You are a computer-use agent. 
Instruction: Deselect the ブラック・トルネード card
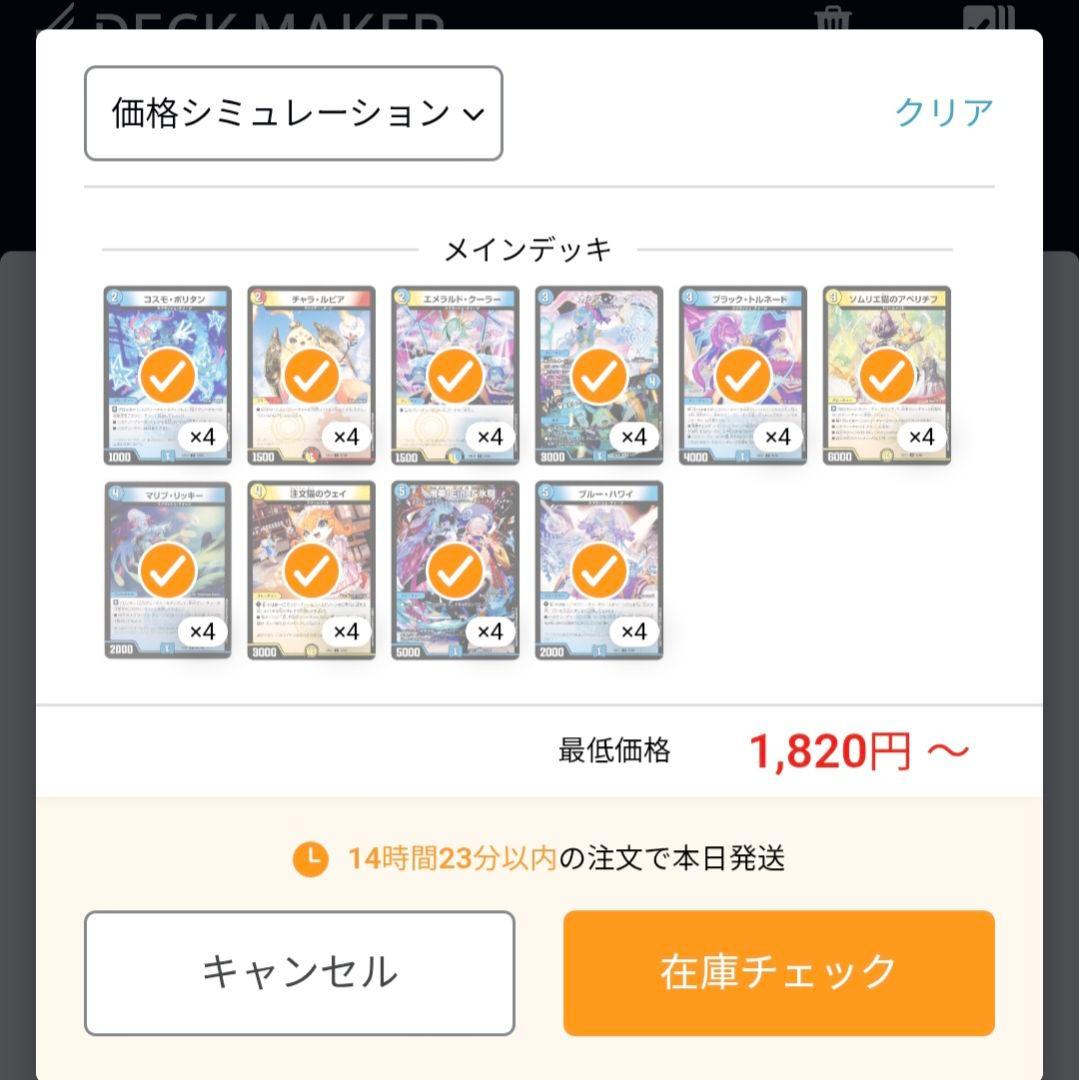click(743, 375)
